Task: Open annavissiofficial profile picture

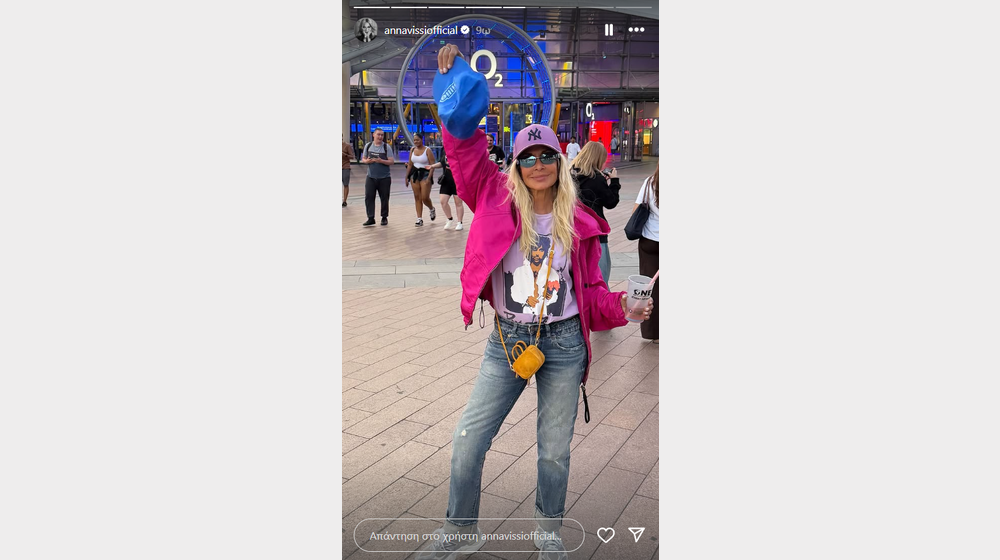Action: 367,30
